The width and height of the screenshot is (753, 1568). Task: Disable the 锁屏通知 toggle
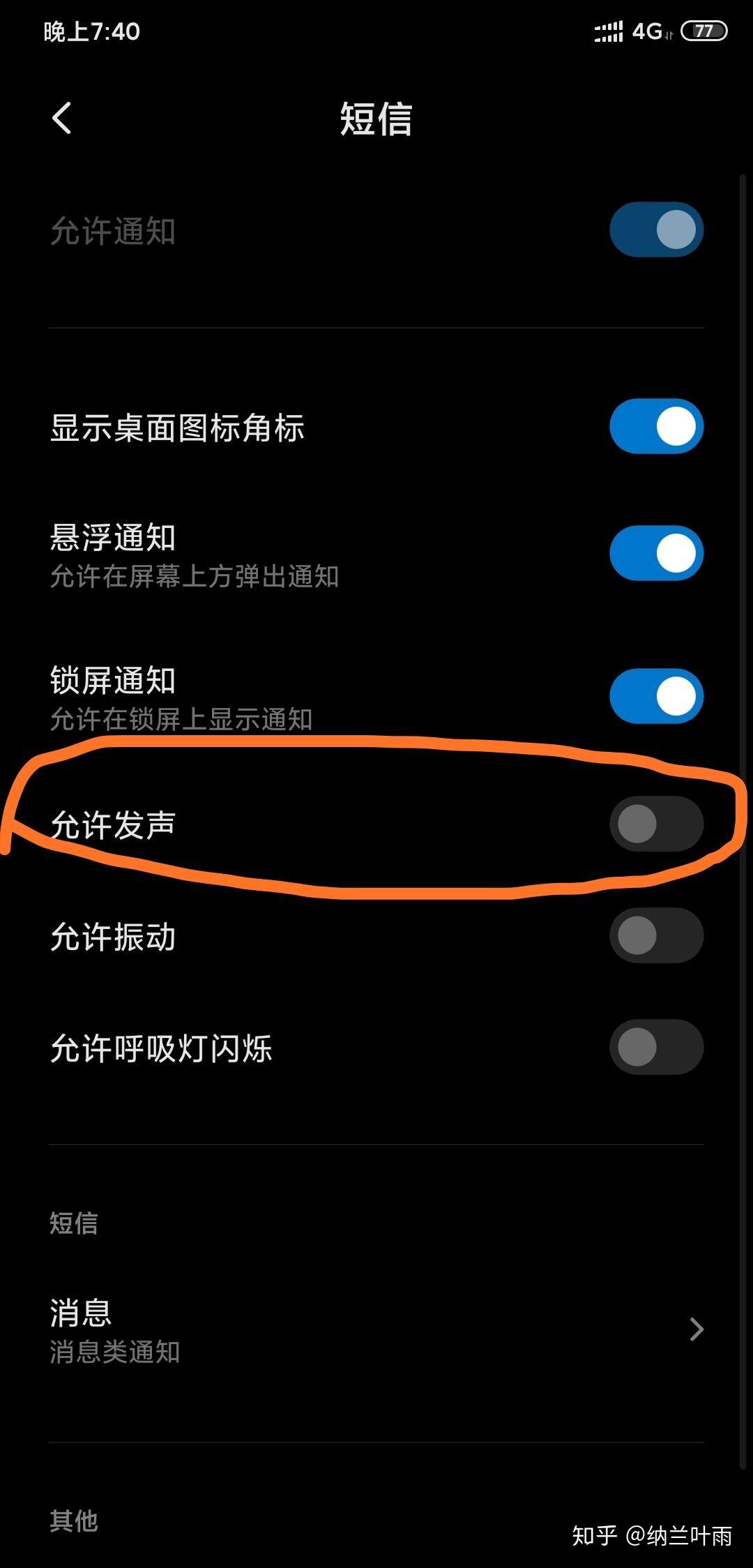point(656,695)
